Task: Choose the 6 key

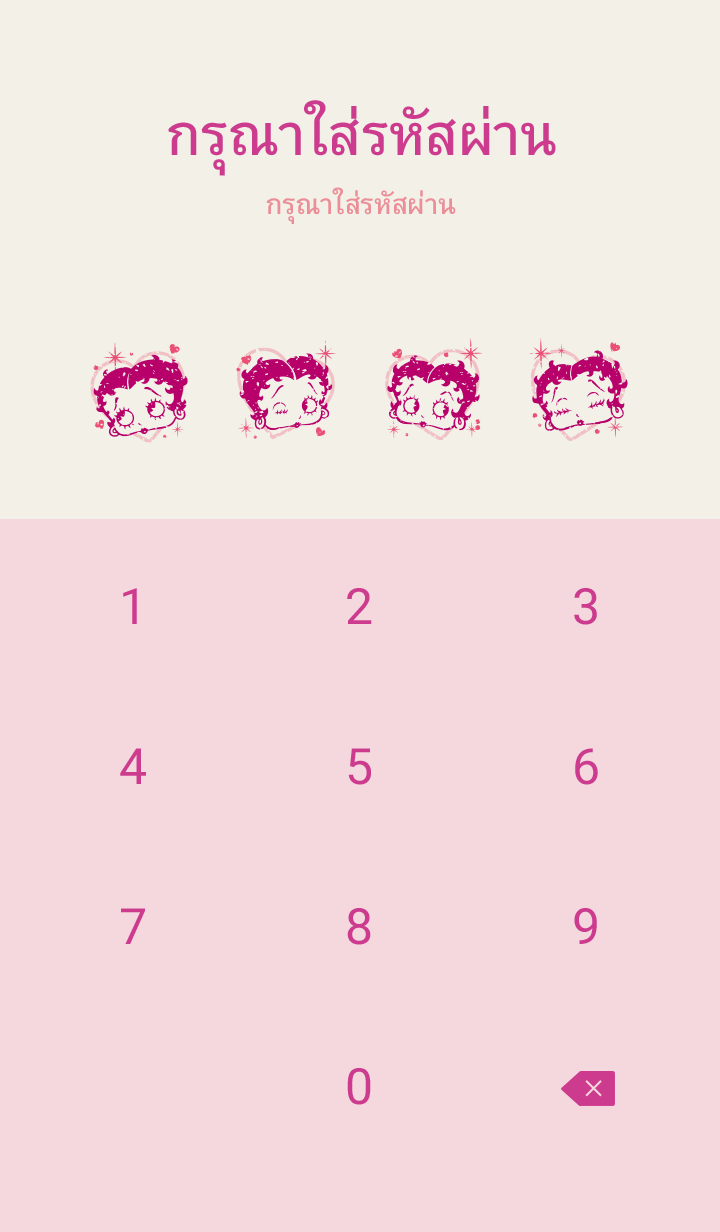Action: [586, 767]
